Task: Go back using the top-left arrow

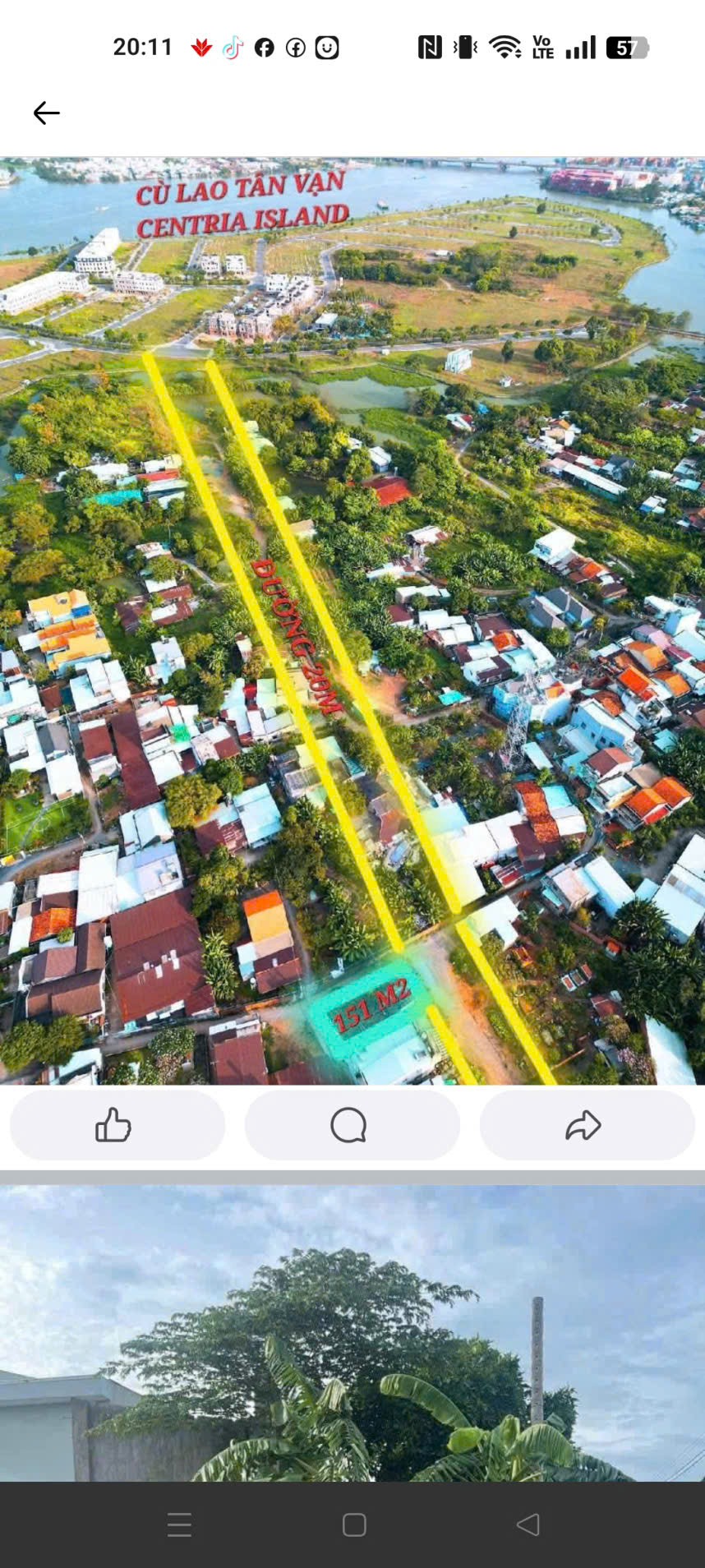Action: [x=47, y=113]
